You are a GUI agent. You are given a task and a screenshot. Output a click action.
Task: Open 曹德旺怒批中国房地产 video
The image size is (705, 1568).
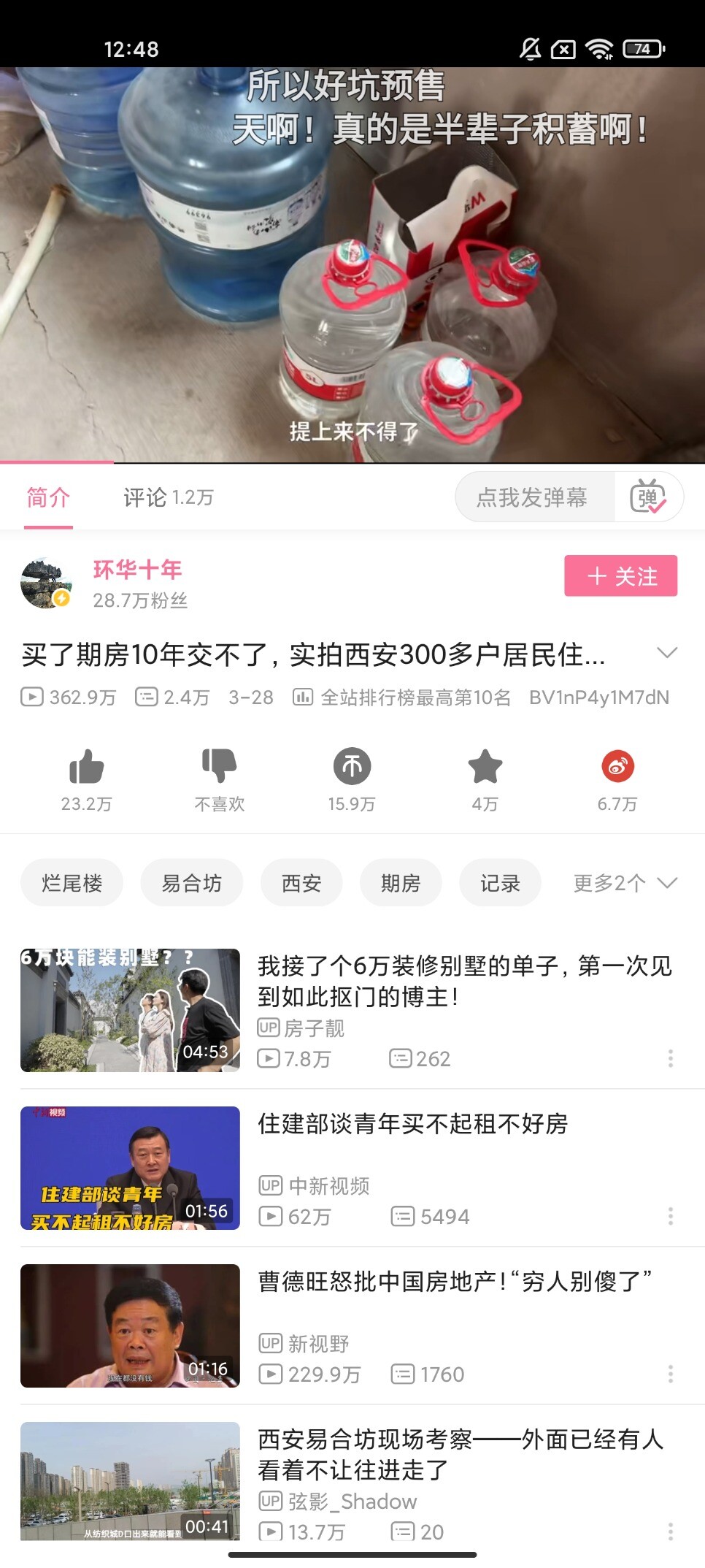click(454, 1282)
